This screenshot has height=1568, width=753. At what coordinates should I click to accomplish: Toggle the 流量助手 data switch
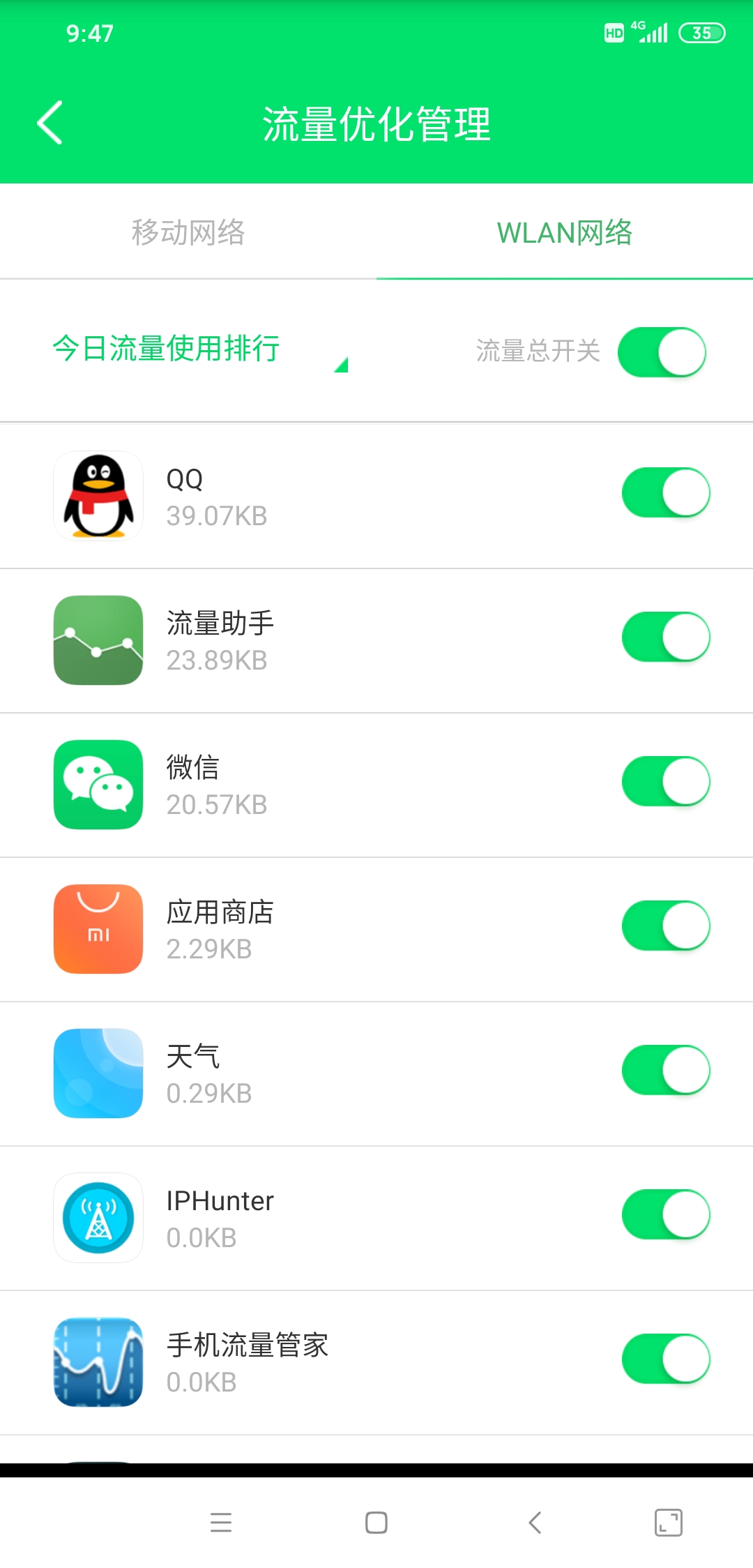click(x=666, y=637)
